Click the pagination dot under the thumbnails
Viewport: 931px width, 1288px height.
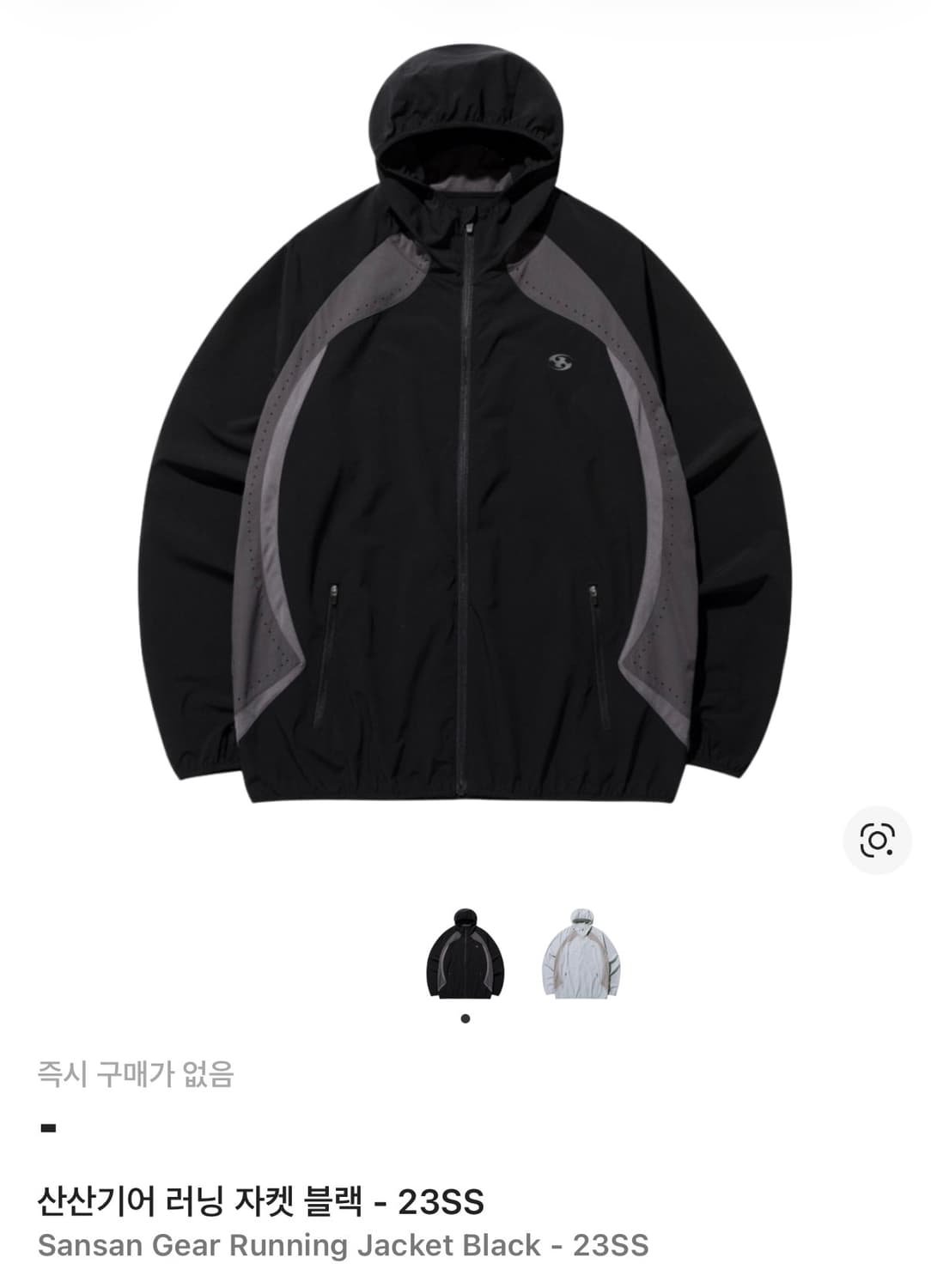tap(465, 1018)
